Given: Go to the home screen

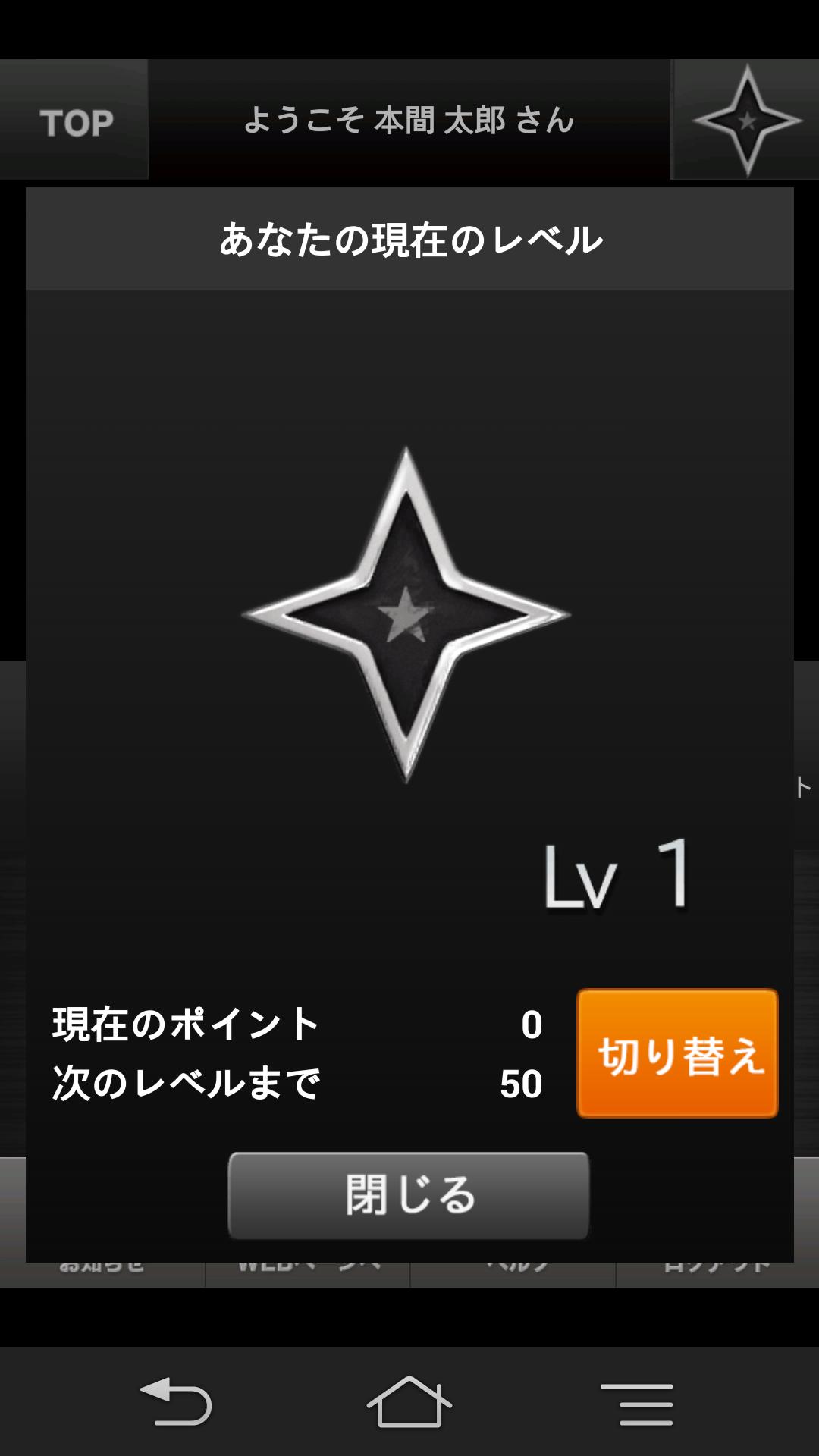Looking at the screenshot, I should (x=409, y=1403).
